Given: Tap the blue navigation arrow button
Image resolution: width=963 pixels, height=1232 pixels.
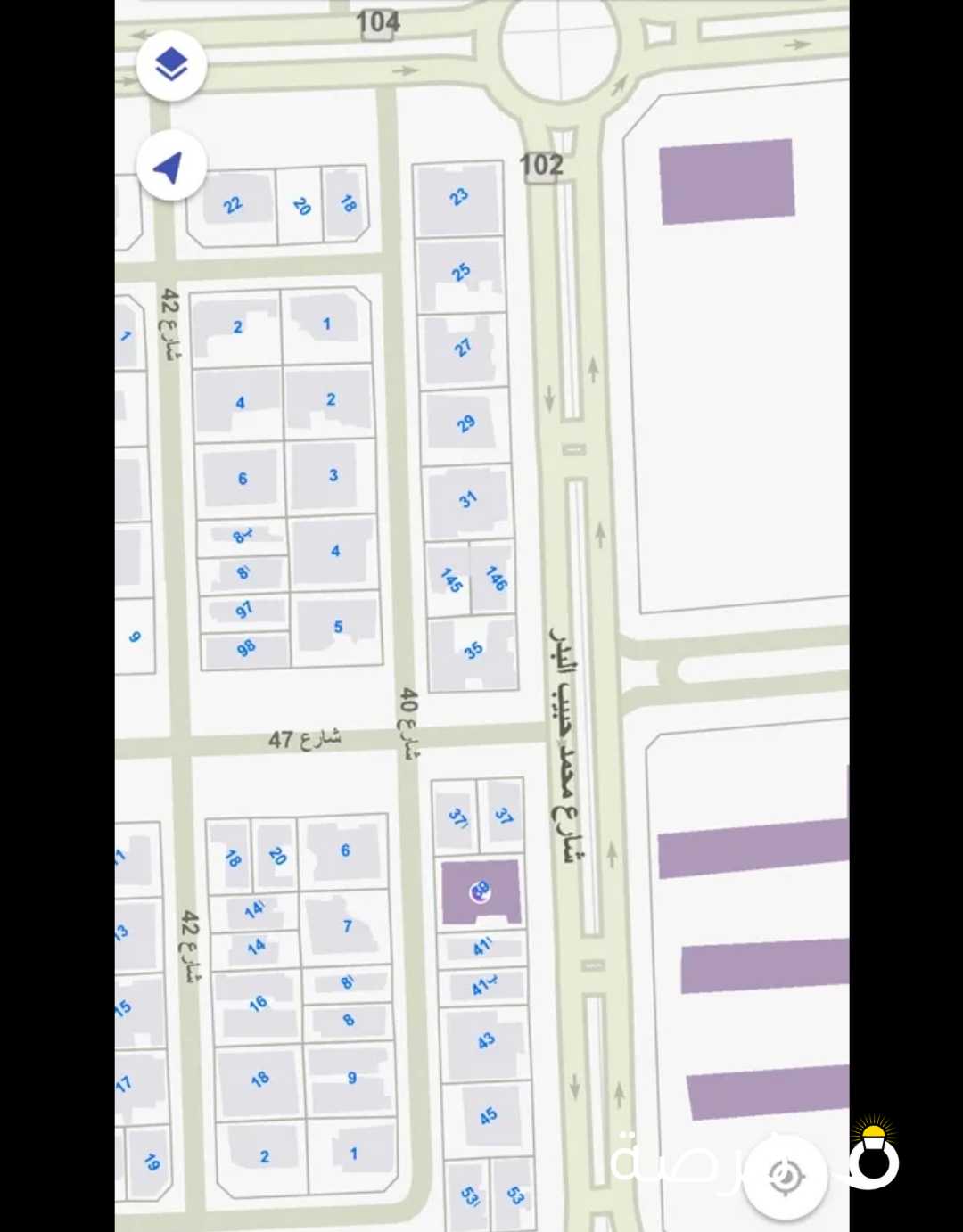Looking at the screenshot, I should [171, 166].
